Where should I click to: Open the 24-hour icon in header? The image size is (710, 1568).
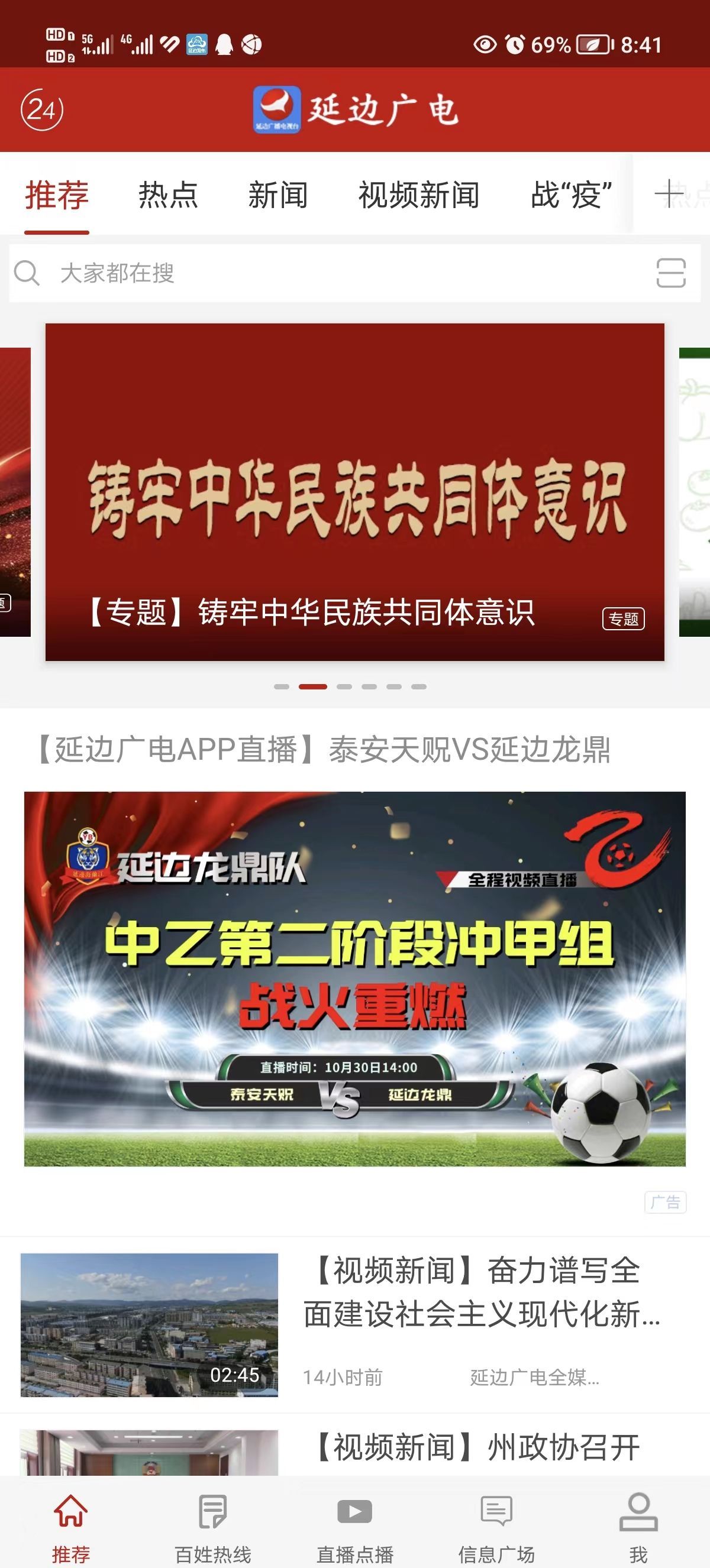pyautogui.click(x=41, y=109)
